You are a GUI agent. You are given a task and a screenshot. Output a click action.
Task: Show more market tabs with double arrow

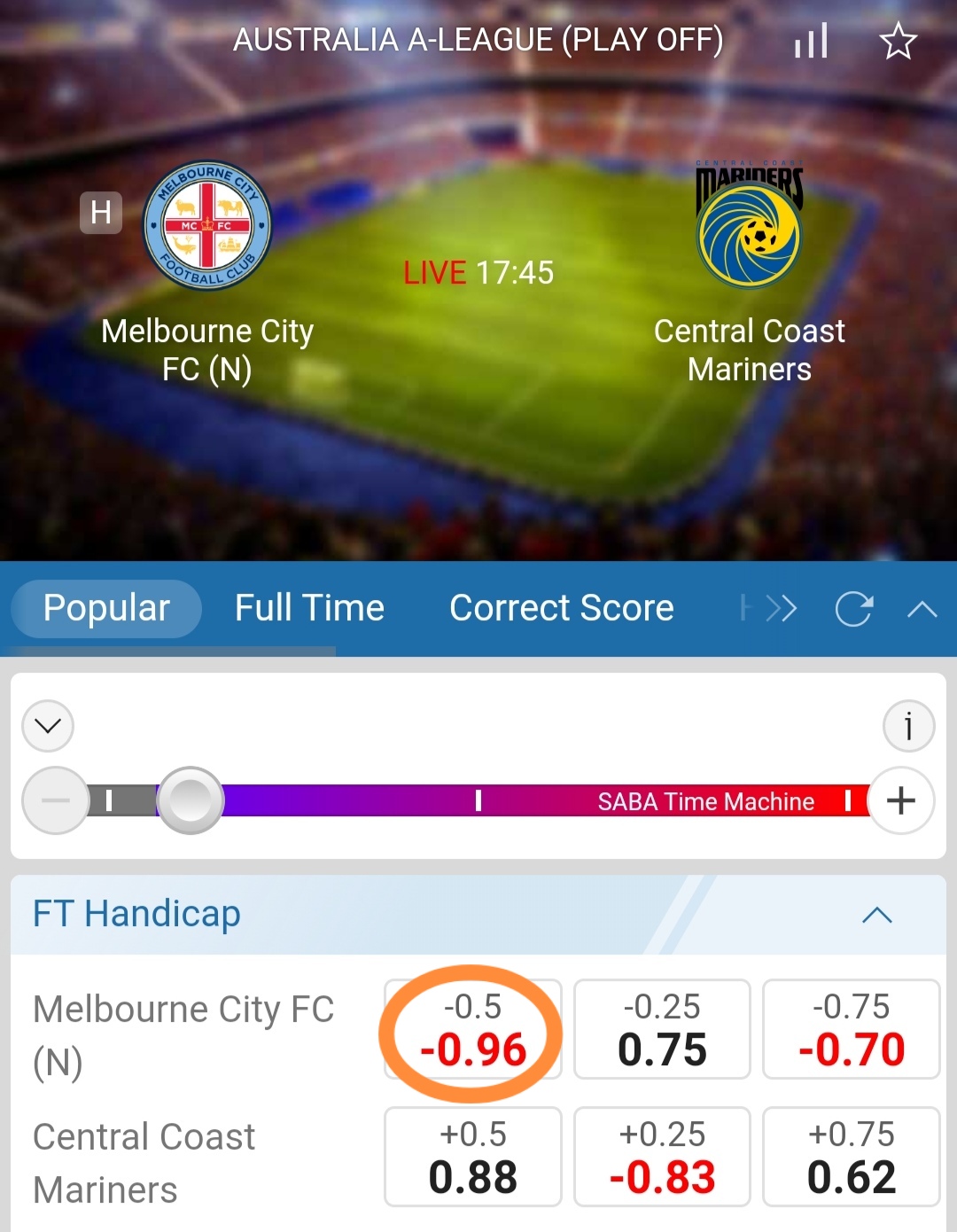[780, 609]
